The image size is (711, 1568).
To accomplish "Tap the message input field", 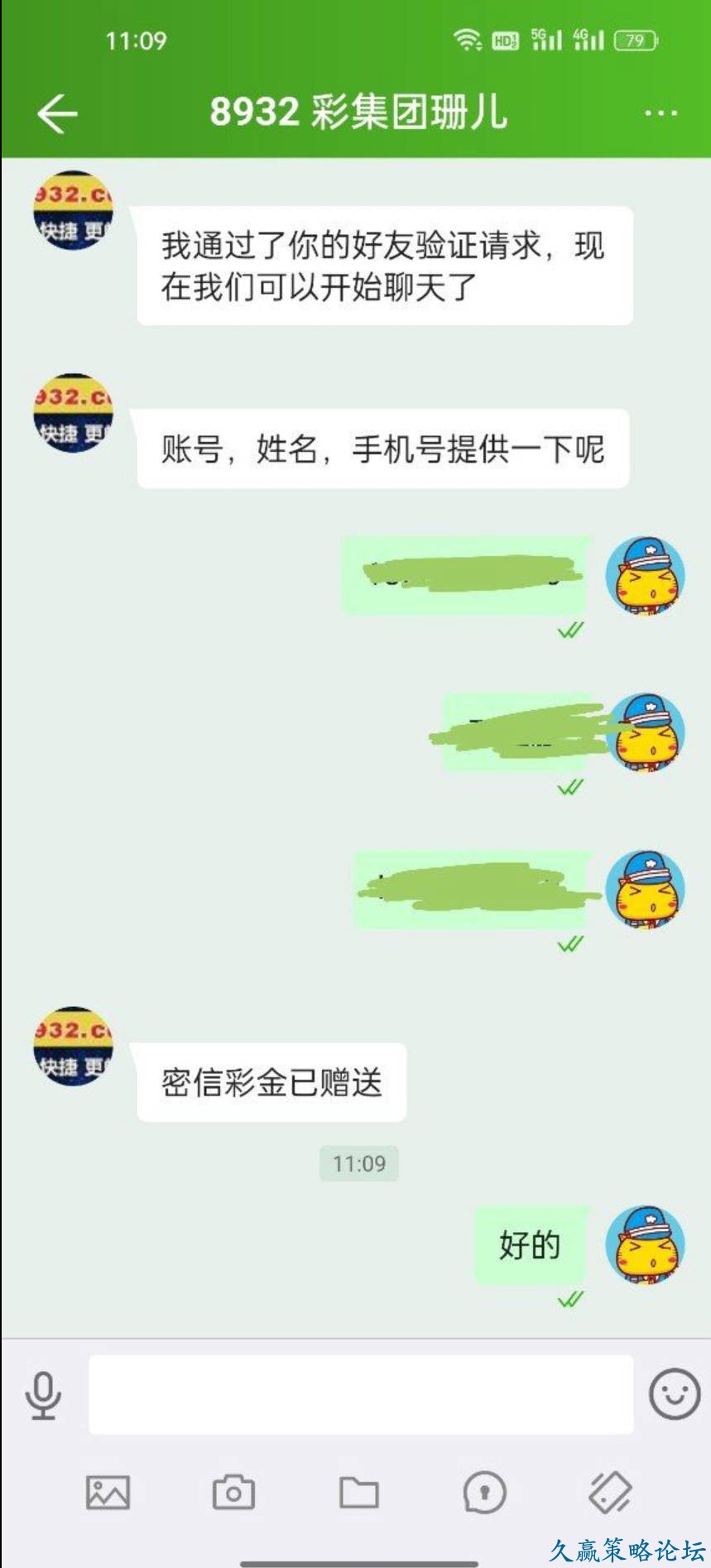I will tap(361, 1395).
